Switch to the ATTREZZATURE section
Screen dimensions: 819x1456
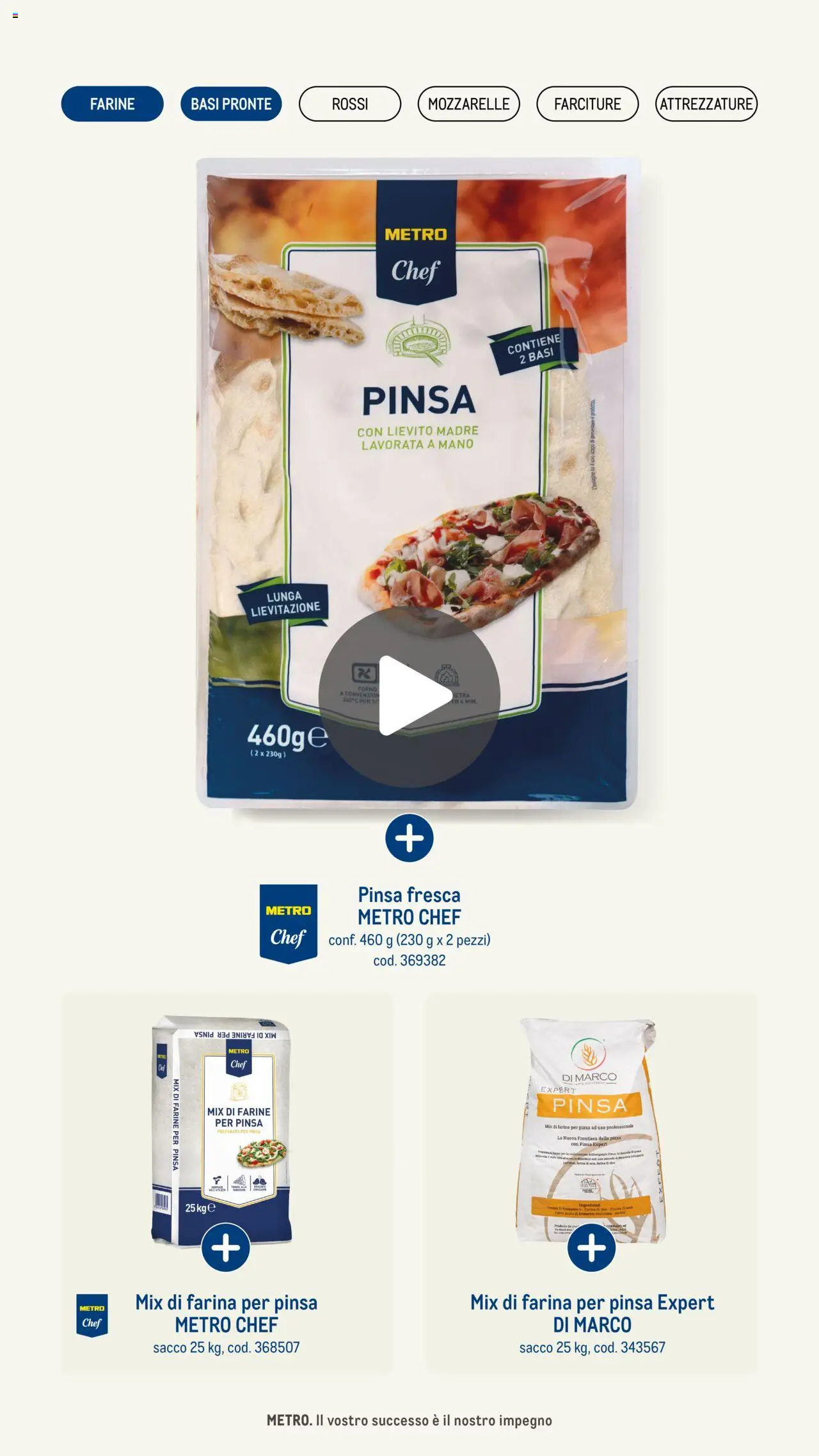706,104
